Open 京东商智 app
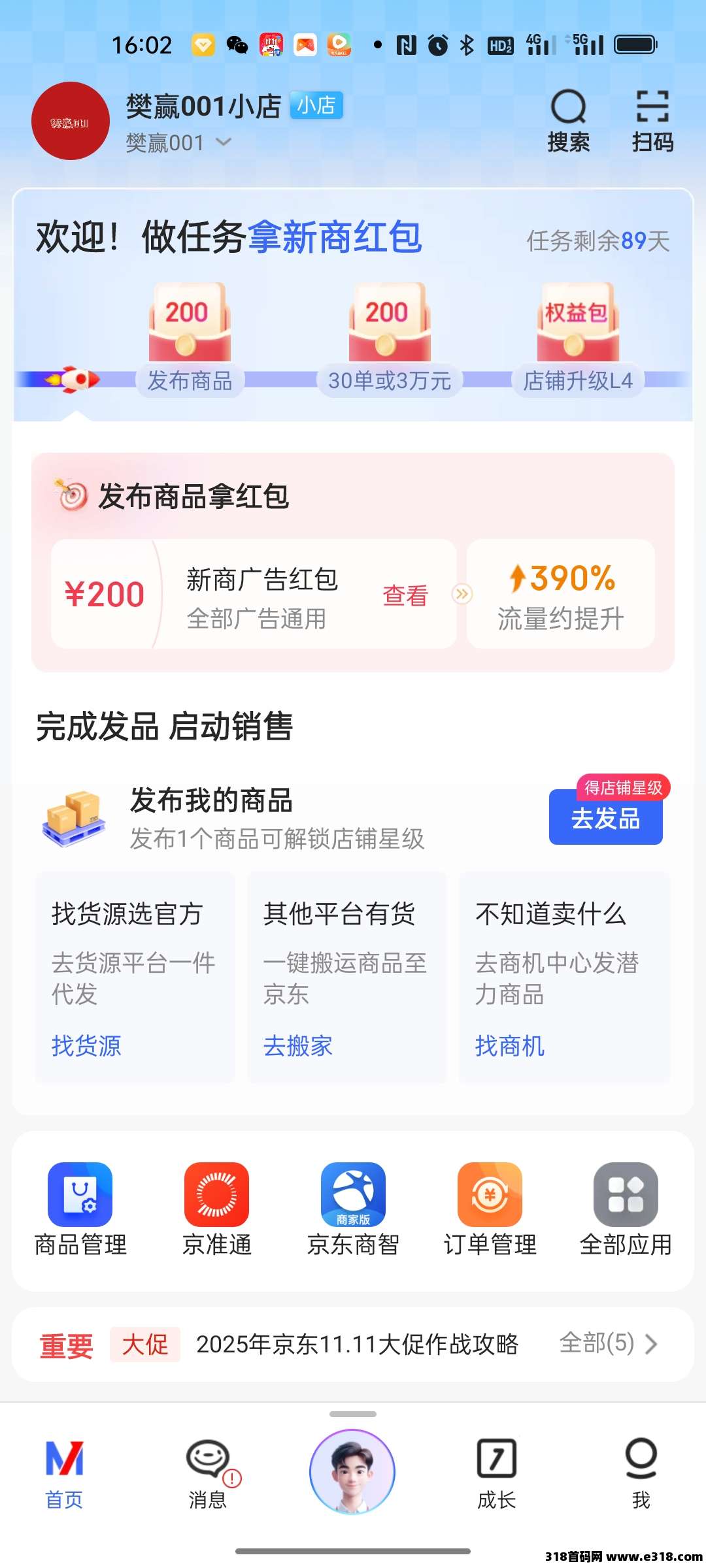706x1568 pixels. click(x=353, y=1209)
